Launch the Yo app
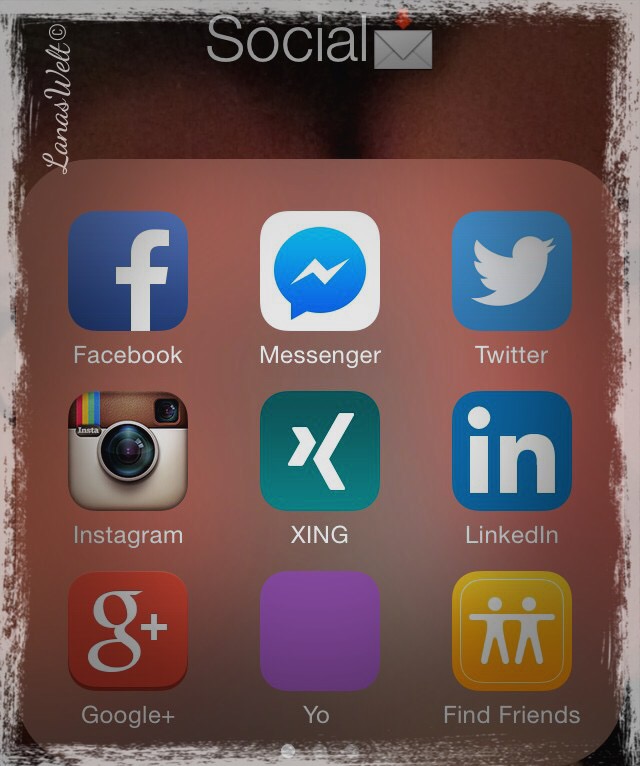Viewport: 640px width, 766px height. [x=320, y=631]
